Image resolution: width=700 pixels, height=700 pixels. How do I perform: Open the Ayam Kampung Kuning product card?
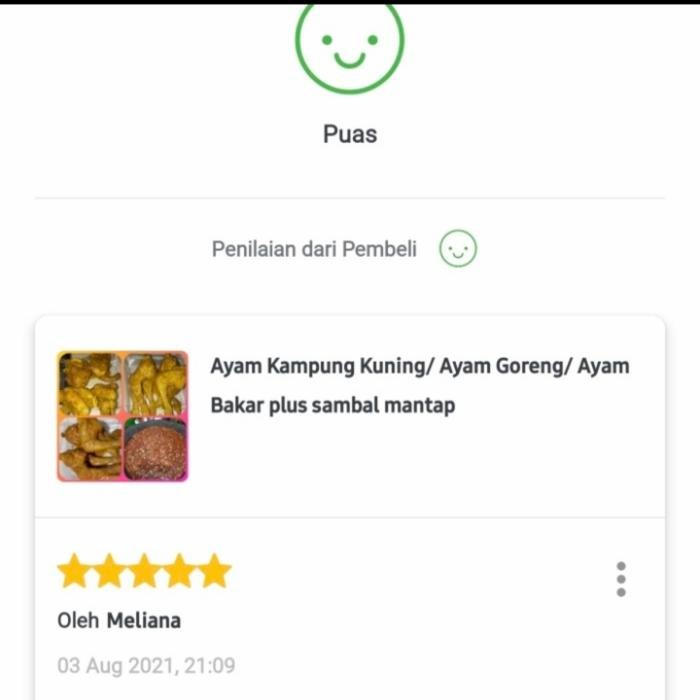(x=419, y=385)
